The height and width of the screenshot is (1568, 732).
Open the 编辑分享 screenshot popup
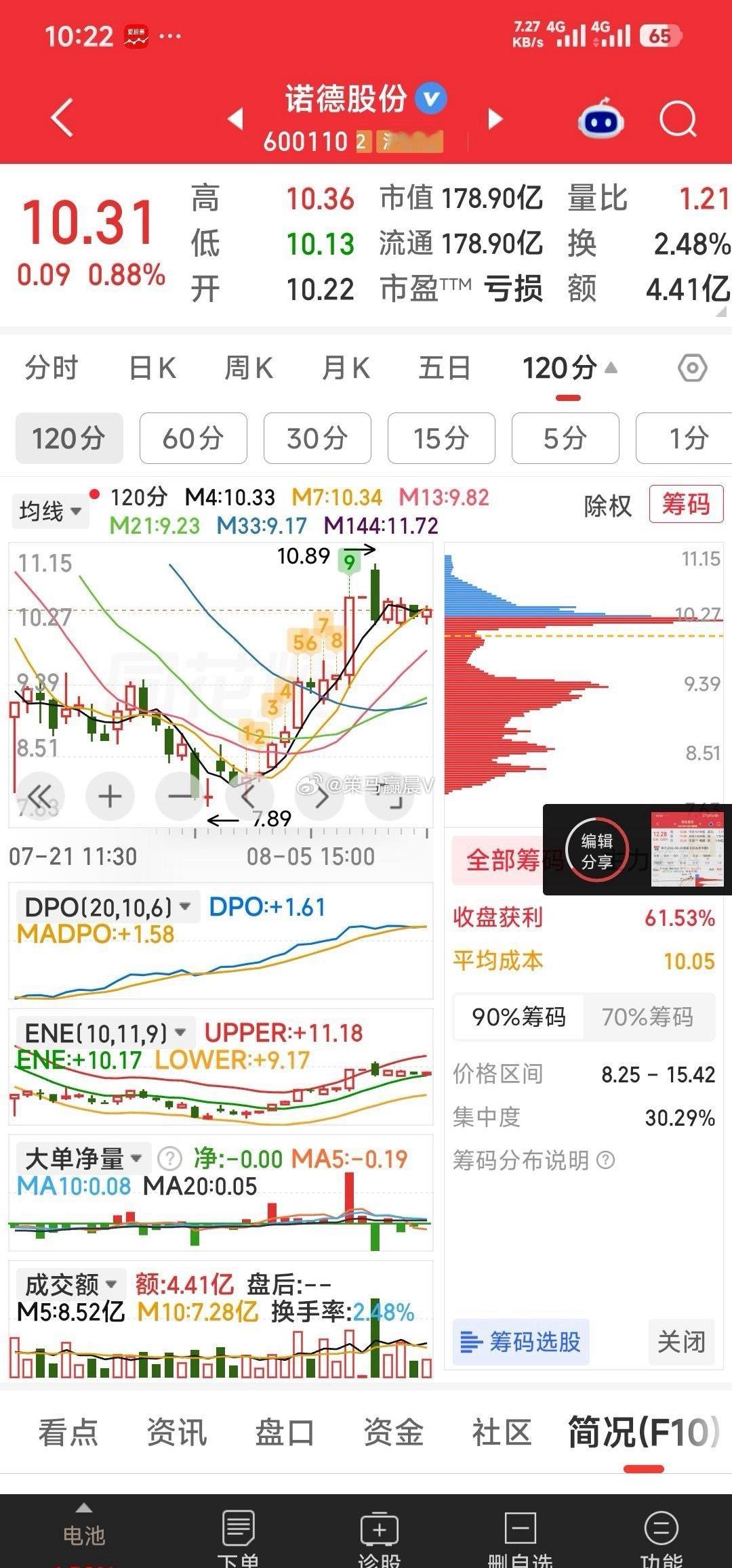[596, 851]
